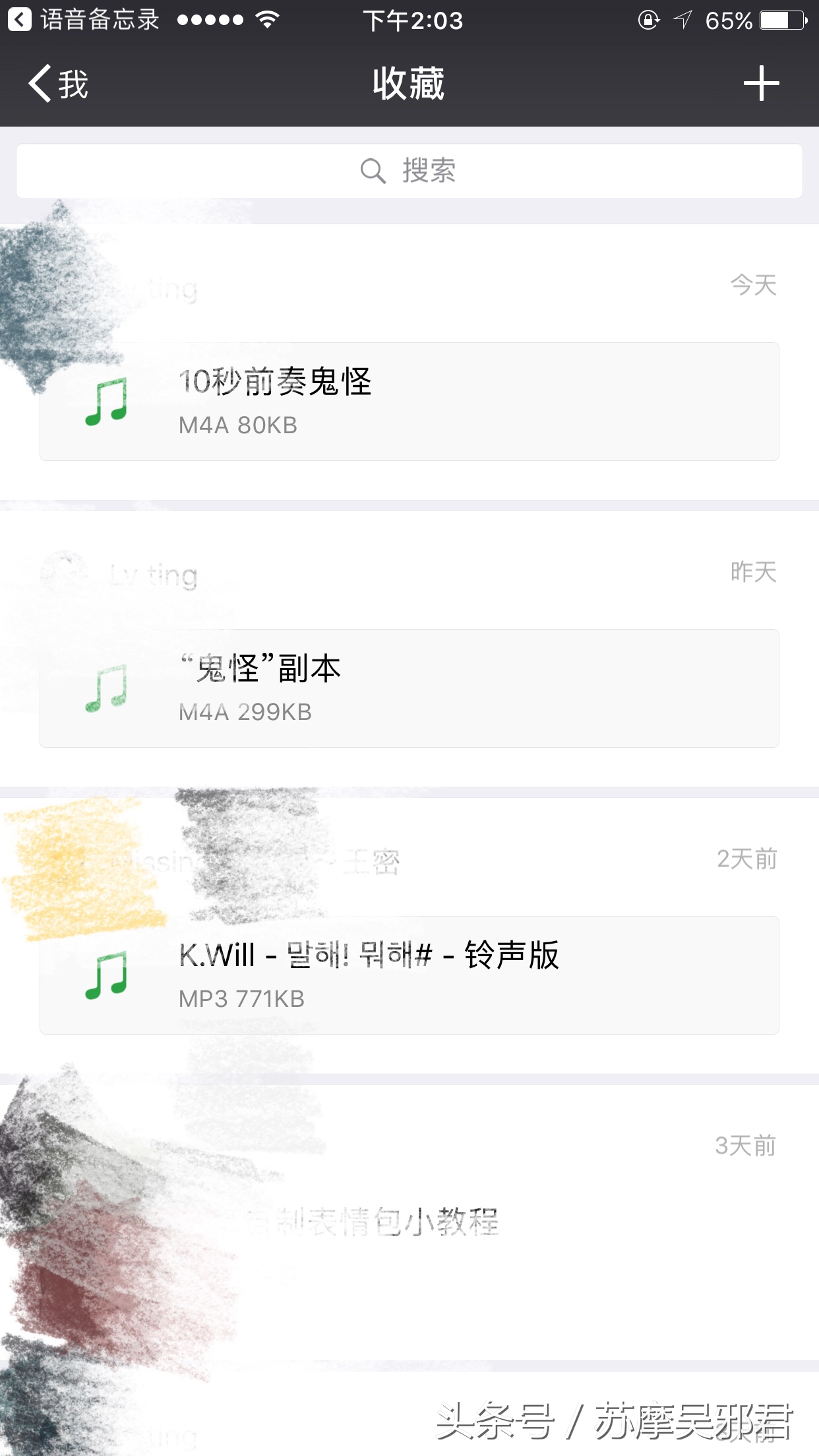Image resolution: width=819 pixels, height=1456 pixels.
Task: Tap the green music note icon on '鬼怪'副本
Action: (x=107, y=690)
